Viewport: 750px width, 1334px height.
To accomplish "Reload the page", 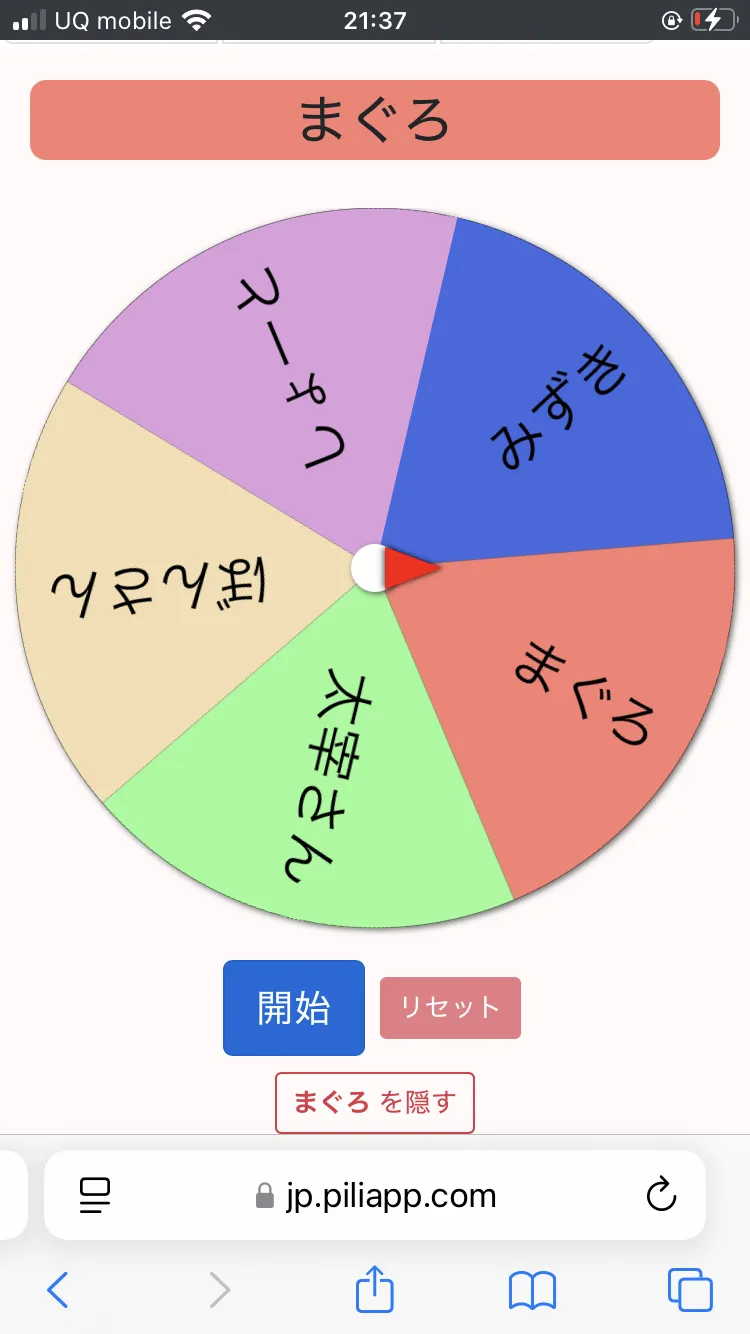I will tap(661, 1195).
